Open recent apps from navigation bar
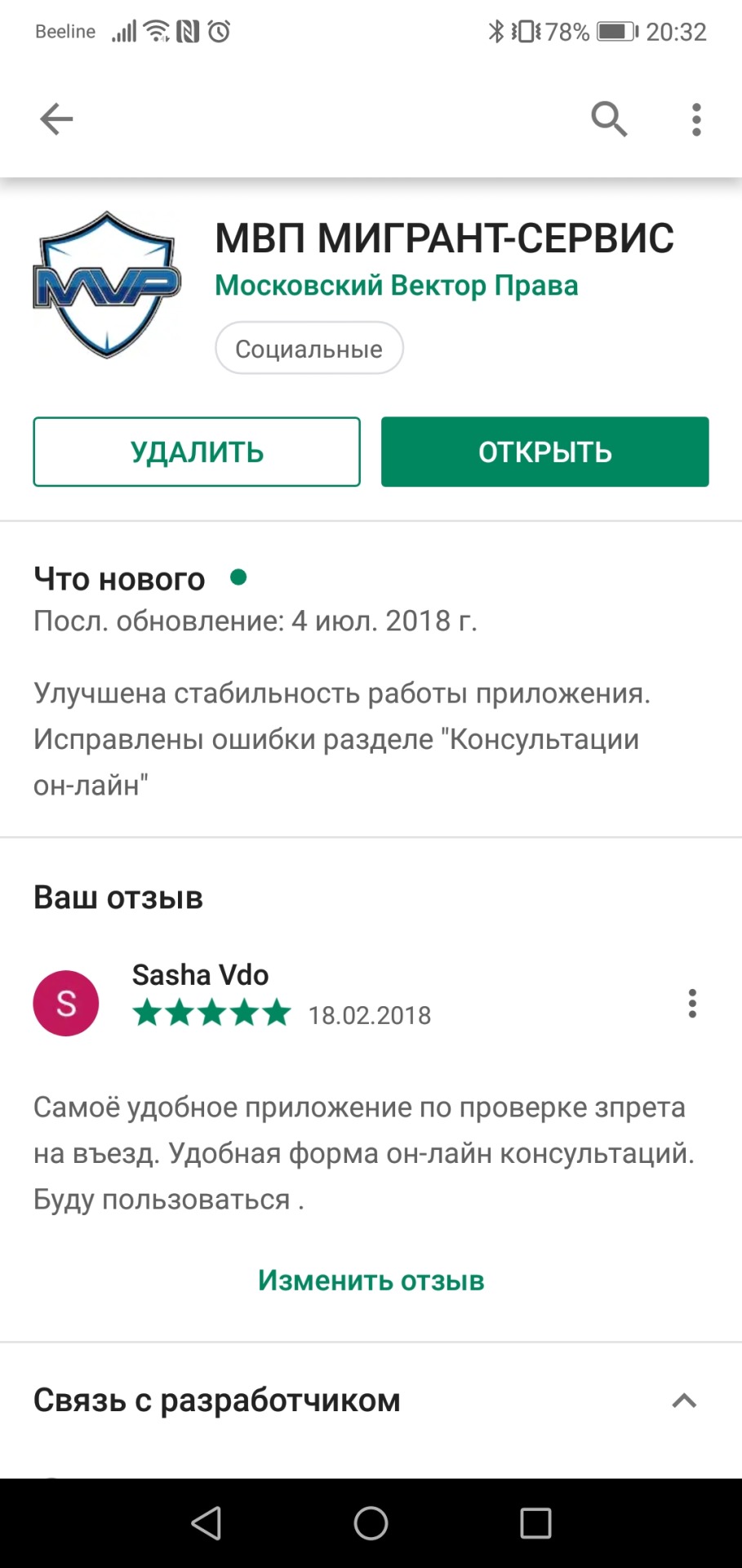This screenshot has height=1568, width=742. click(x=535, y=1523)
